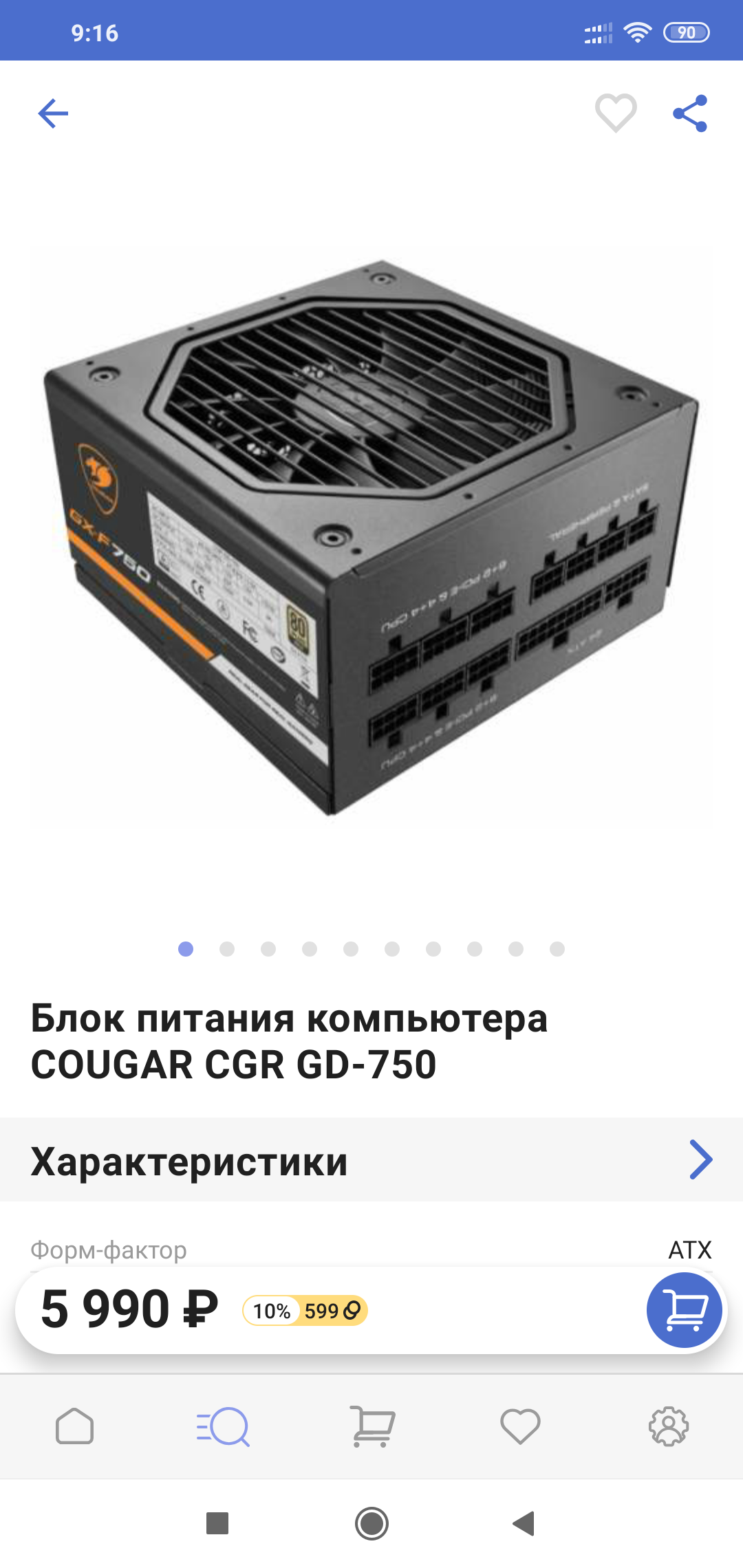Viewport: 743px width, 1568px height.
Task: Switch to the home tab
Action: point(74,1426)
